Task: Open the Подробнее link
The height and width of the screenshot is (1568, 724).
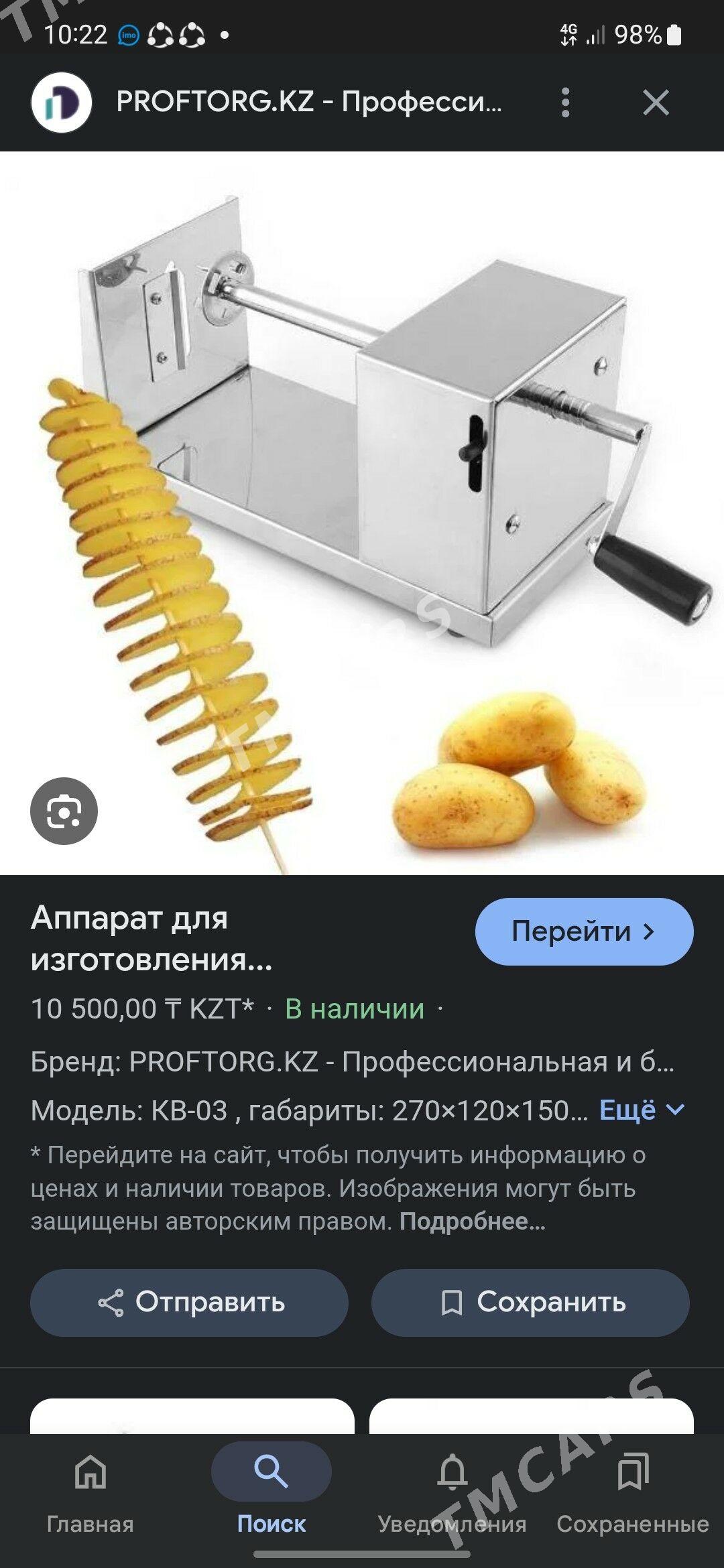Action: pyautogui.click(x=472, y=1221)
